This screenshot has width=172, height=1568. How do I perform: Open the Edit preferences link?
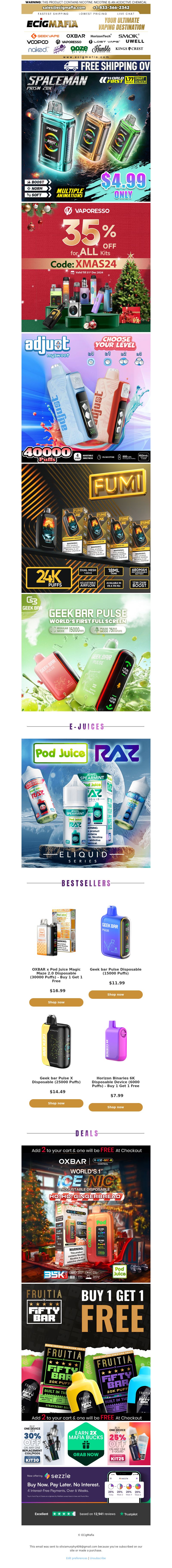(x=77, y=1558)
